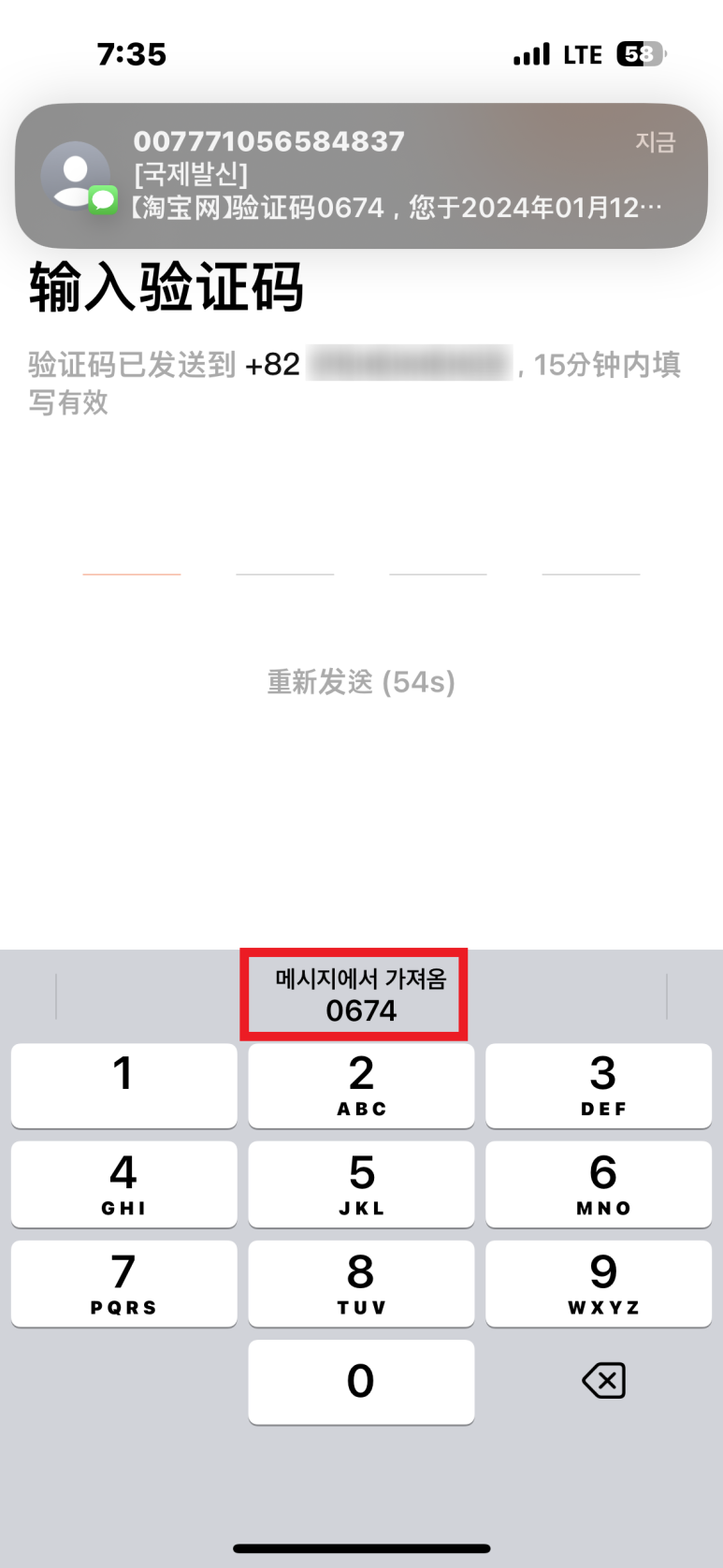This screenshot has width=723, height=1568.
Task: Autofill code 0674 from the message suggestion
Action: pos(361,996)
